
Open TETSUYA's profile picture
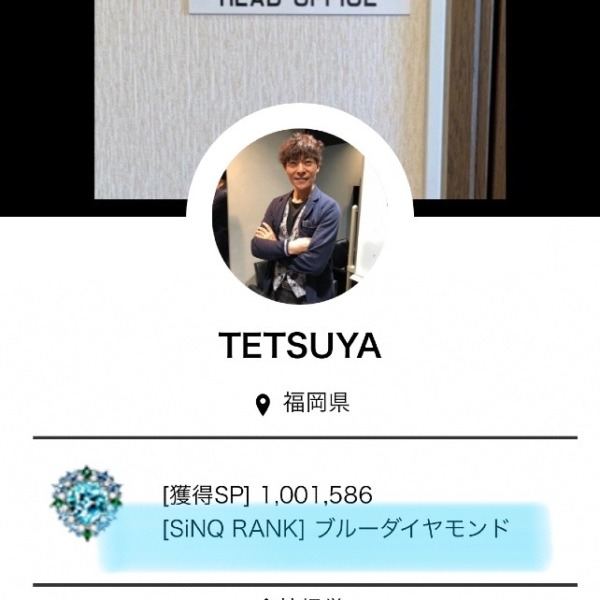[x=298, y=216]
